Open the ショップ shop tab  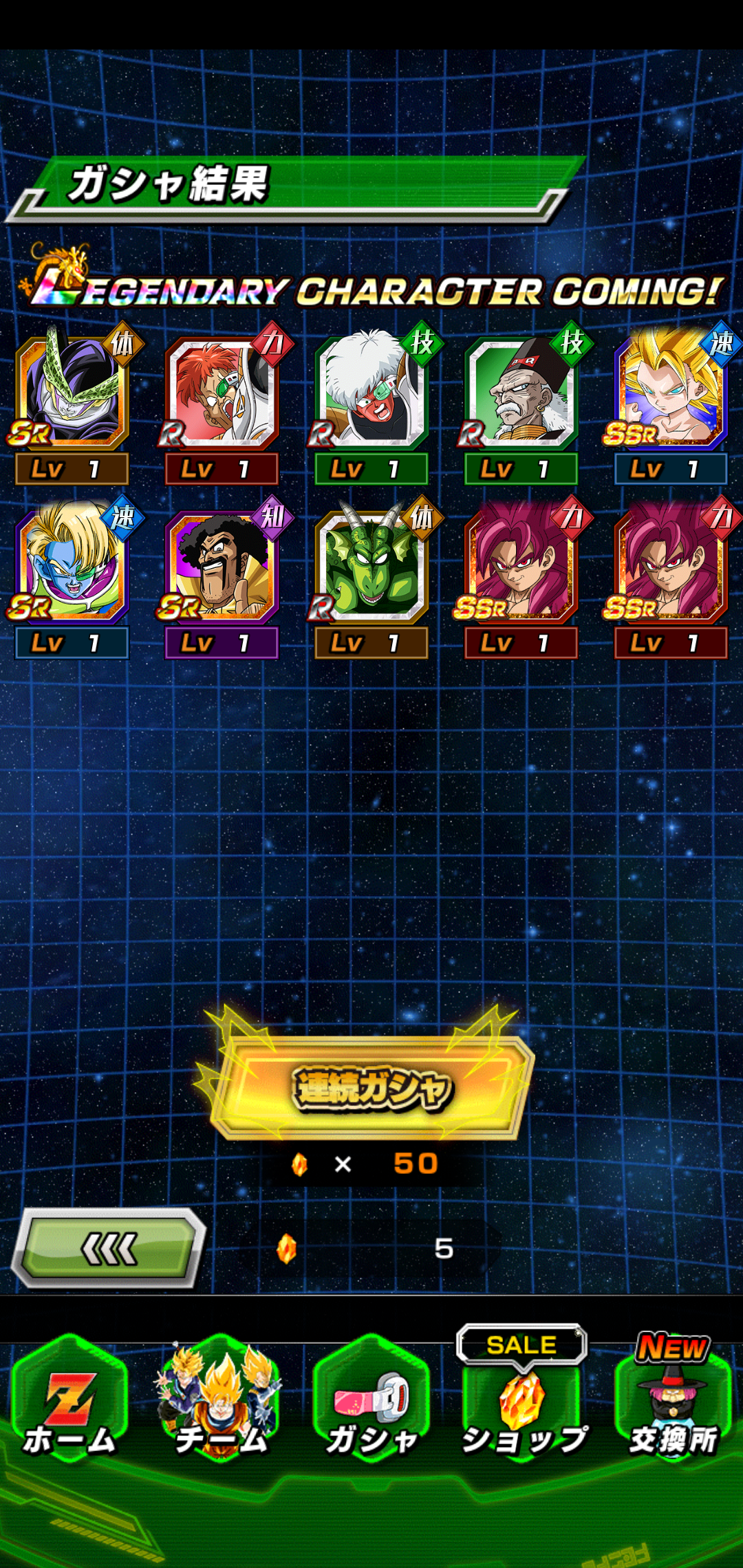coord(523,1403)
